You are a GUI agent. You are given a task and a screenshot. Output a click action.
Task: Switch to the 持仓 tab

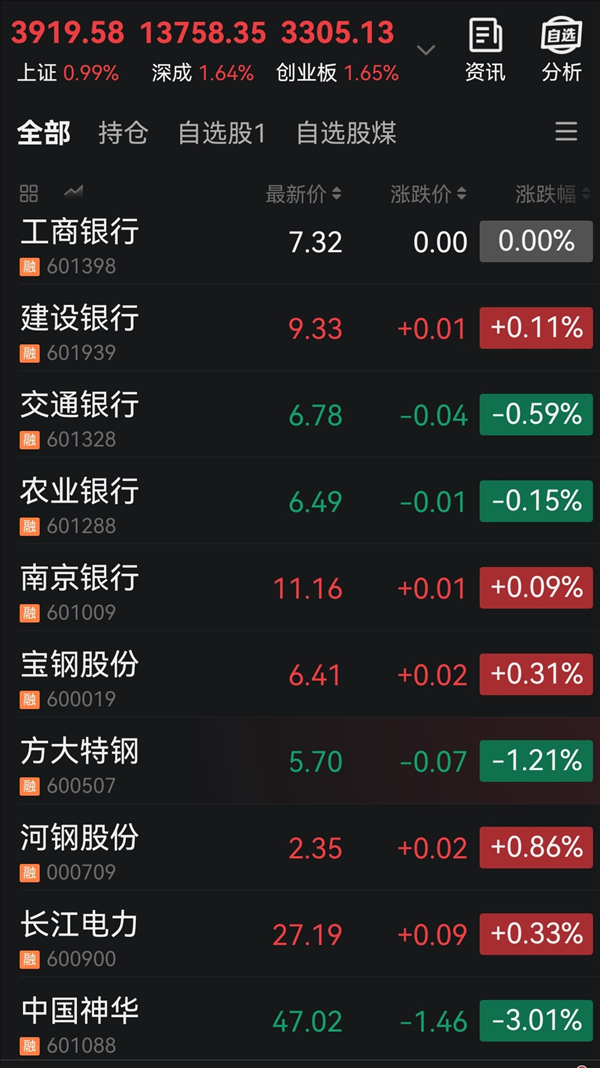pos(123,133)
